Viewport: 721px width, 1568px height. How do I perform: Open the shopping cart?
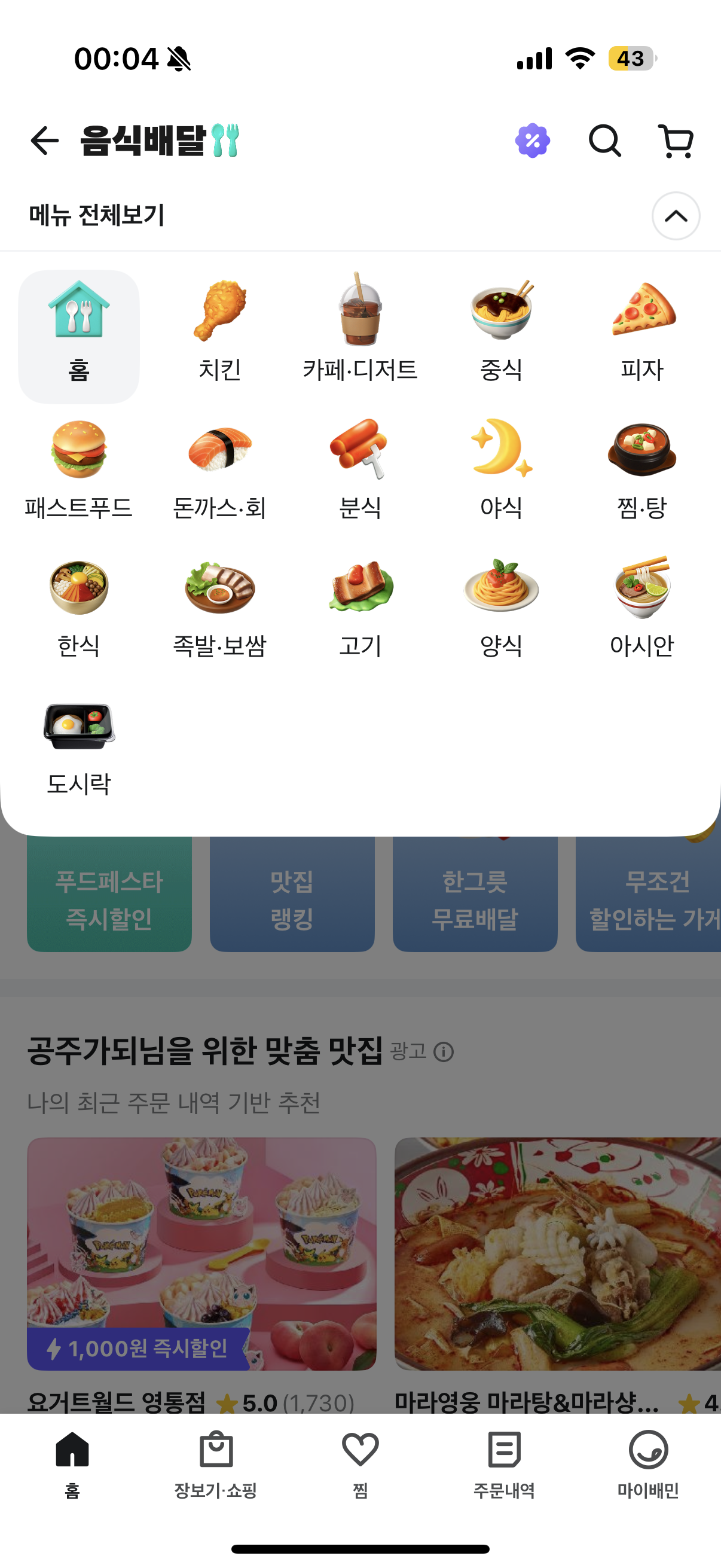point(676,141)
